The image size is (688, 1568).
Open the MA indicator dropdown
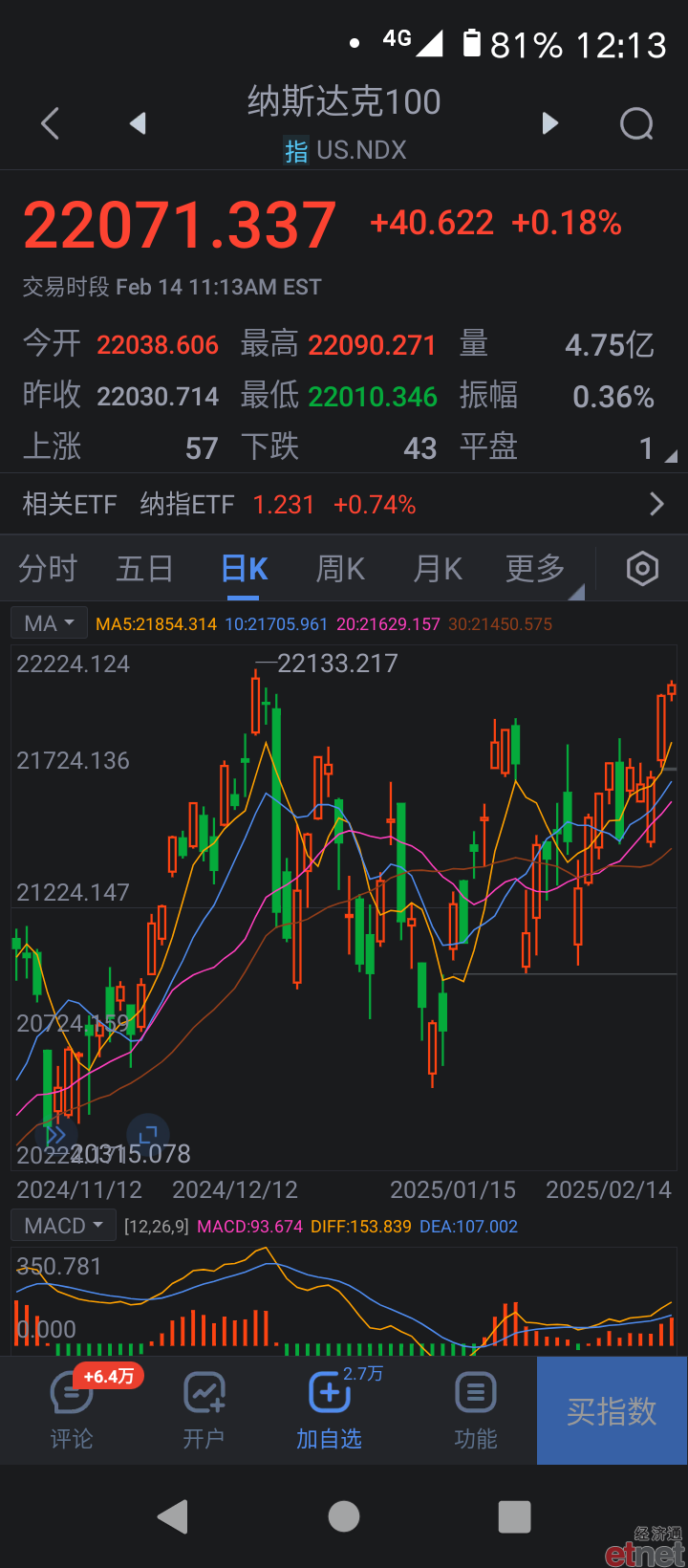[x=49, y=623]
